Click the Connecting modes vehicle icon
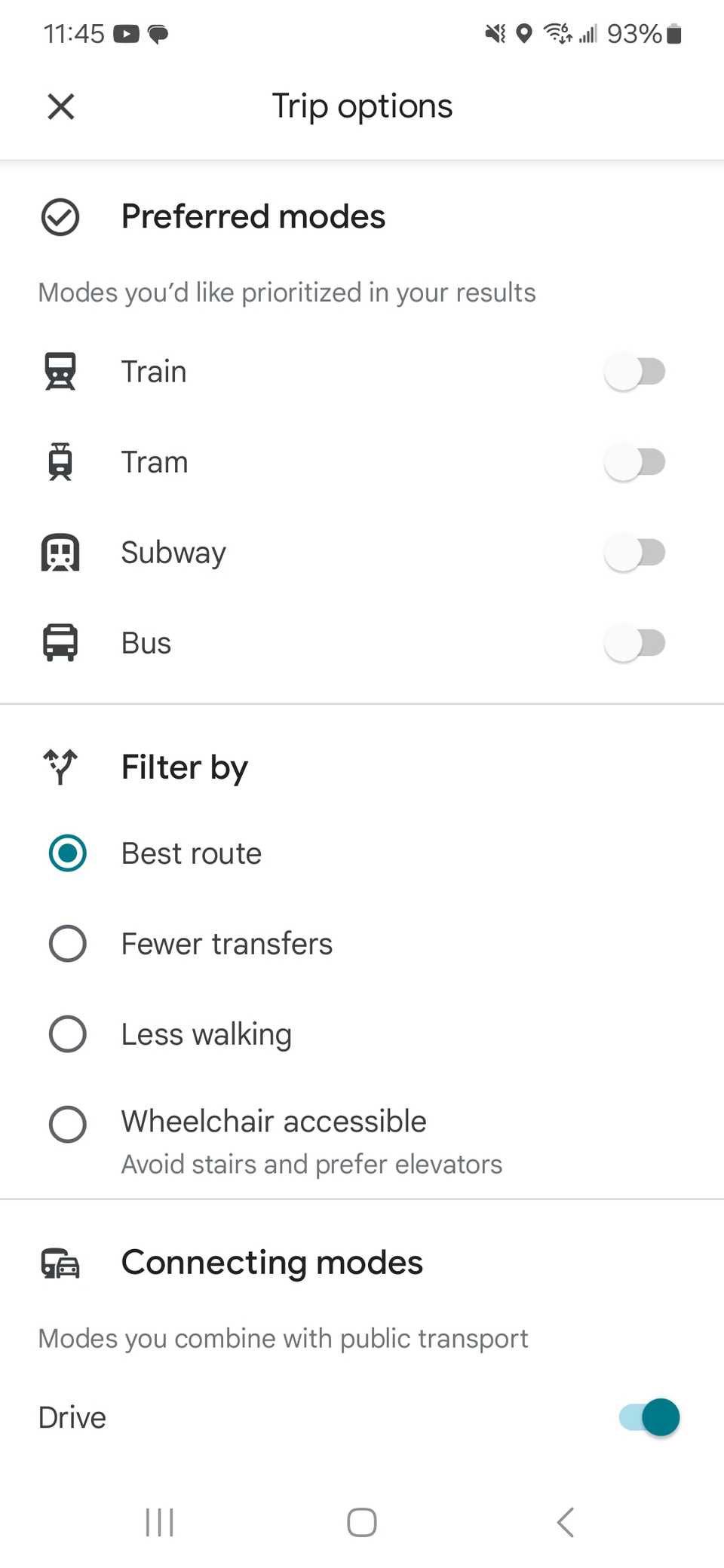 click(60, 1263)
